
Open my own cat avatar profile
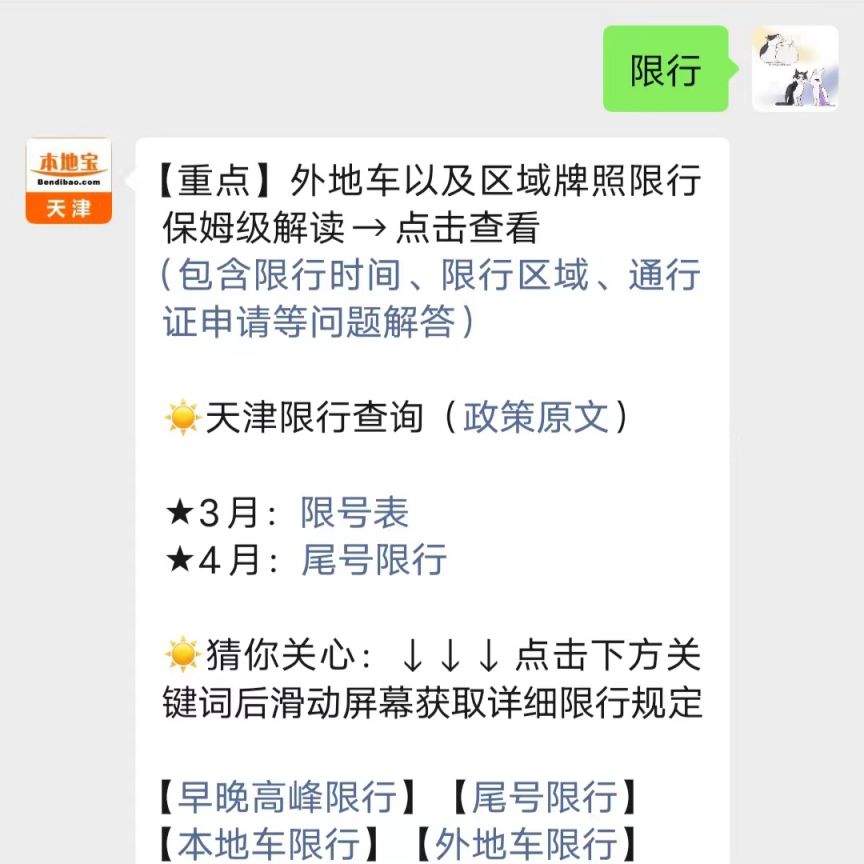coord(795,68)
